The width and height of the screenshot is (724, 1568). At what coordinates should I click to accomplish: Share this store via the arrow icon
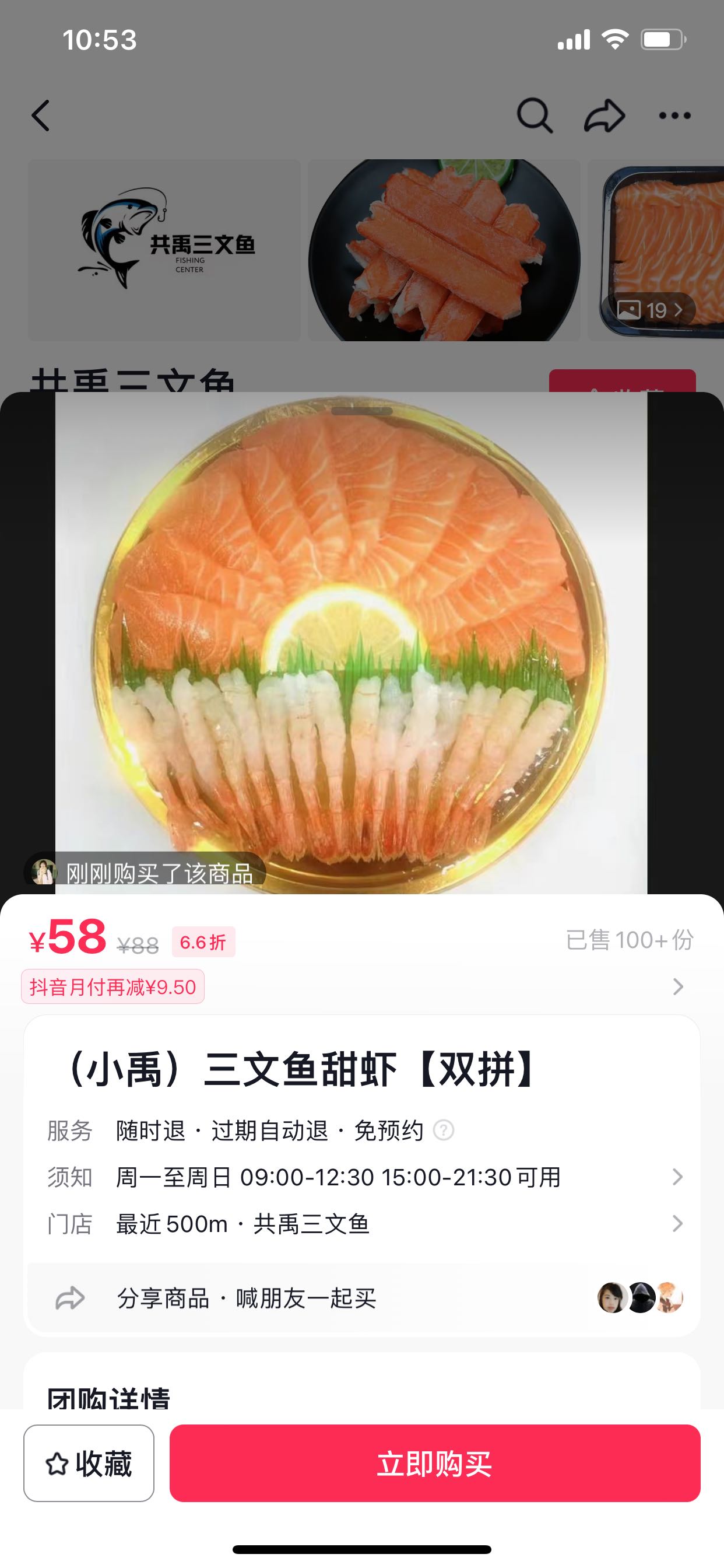(604, 116)
